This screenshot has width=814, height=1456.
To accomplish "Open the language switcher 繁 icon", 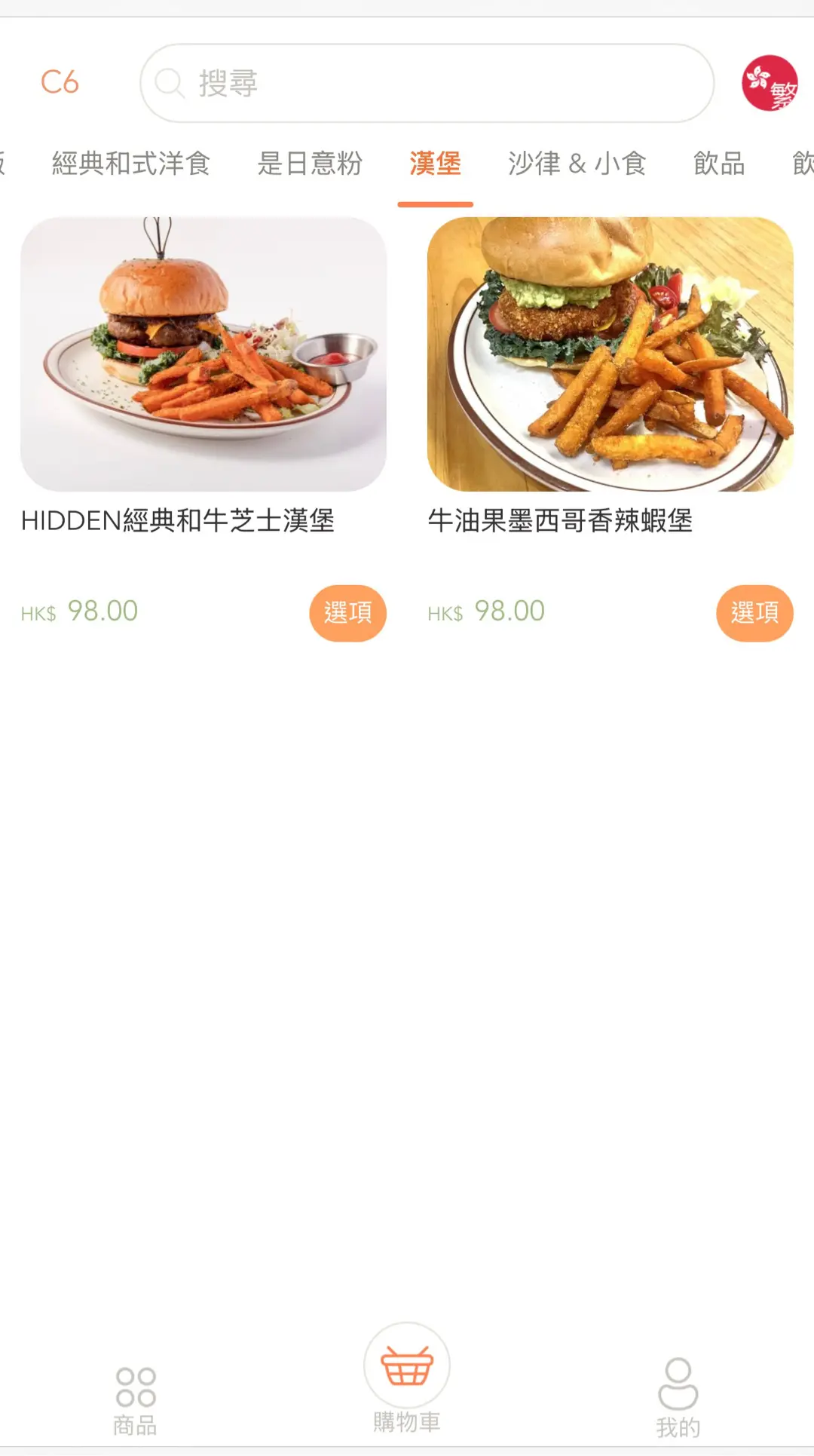I will (x=770, y=83).
